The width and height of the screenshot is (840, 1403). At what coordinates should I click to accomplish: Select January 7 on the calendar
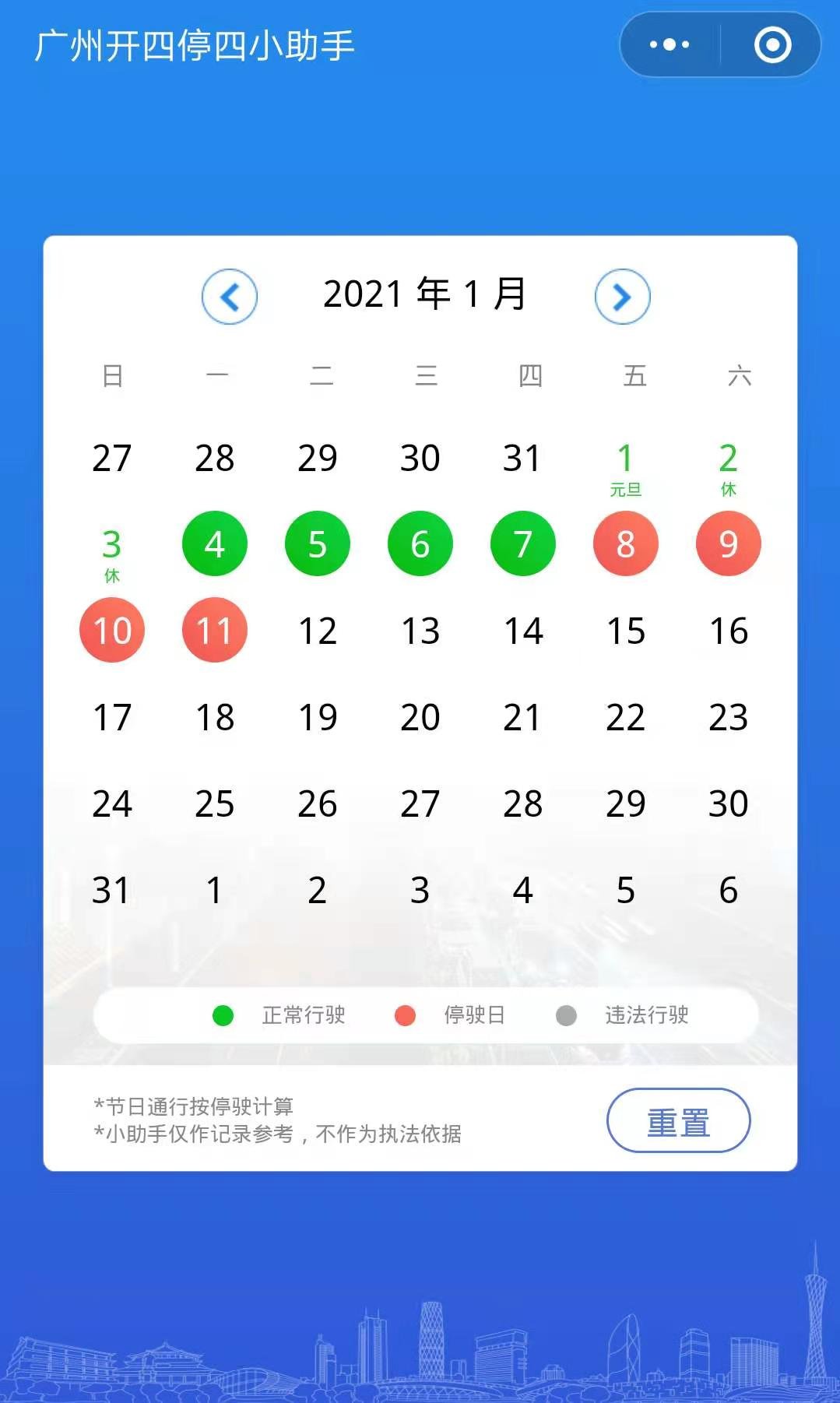523,543
